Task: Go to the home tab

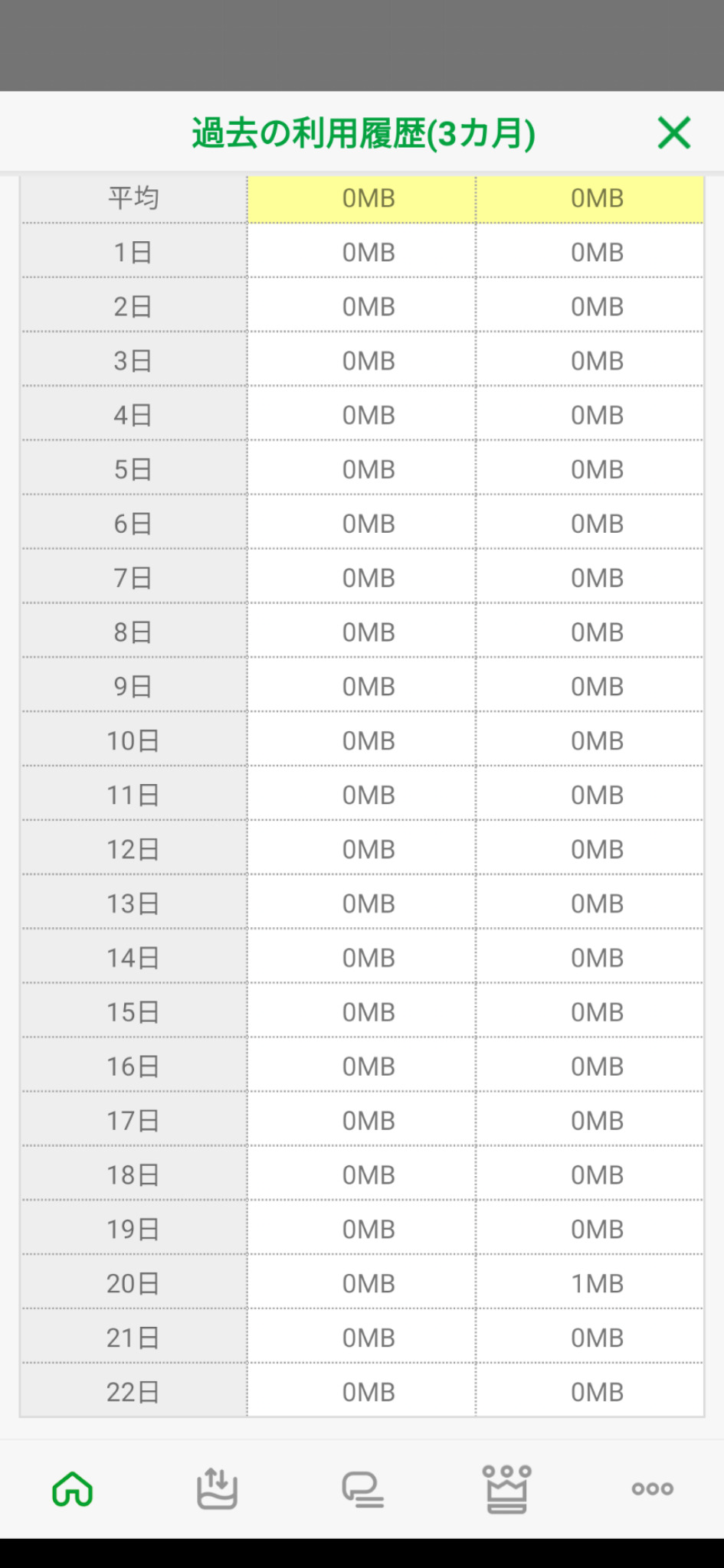Action: click(x=73, y=1489)
